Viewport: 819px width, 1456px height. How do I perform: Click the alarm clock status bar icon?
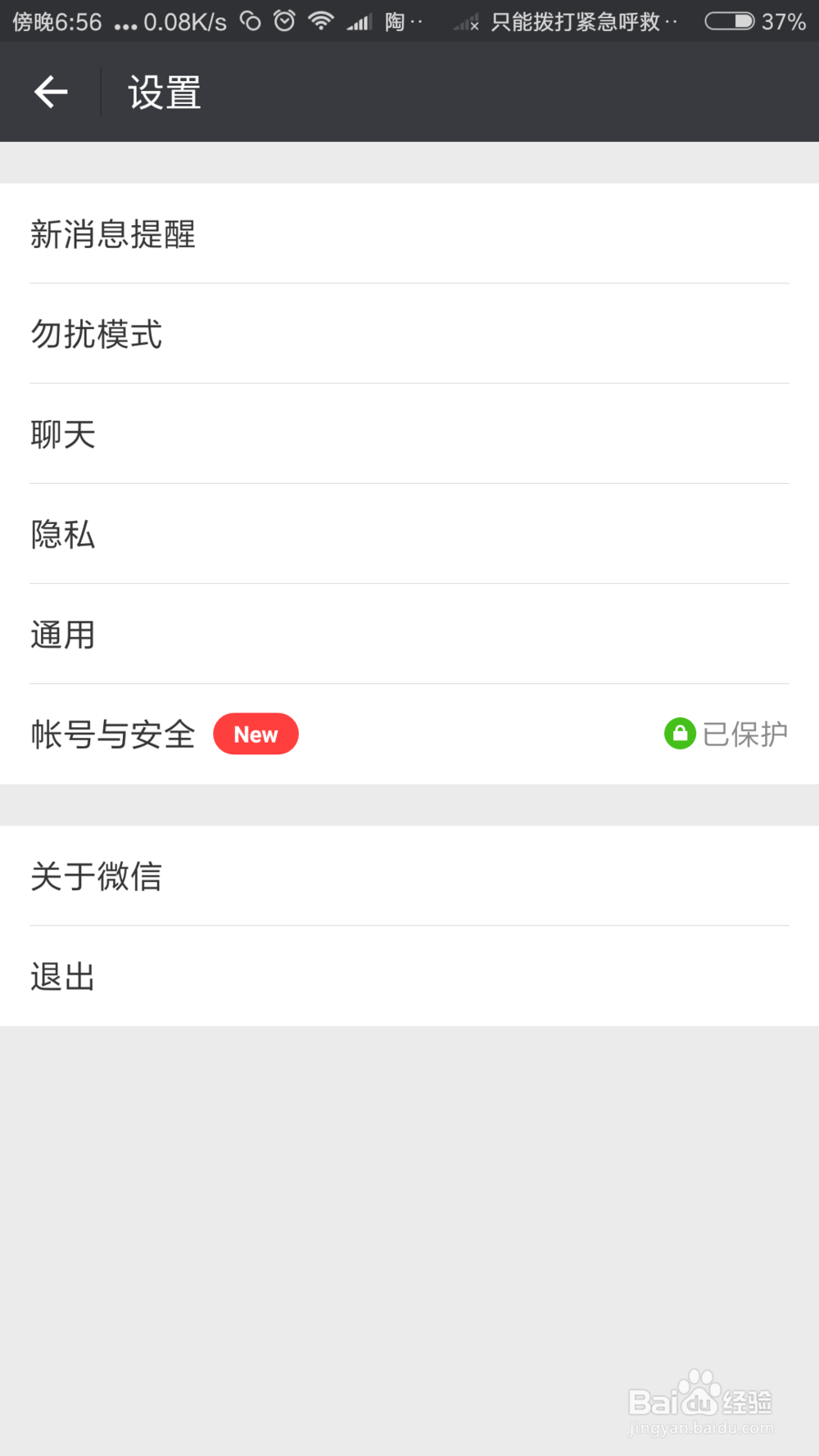(283, 21)
